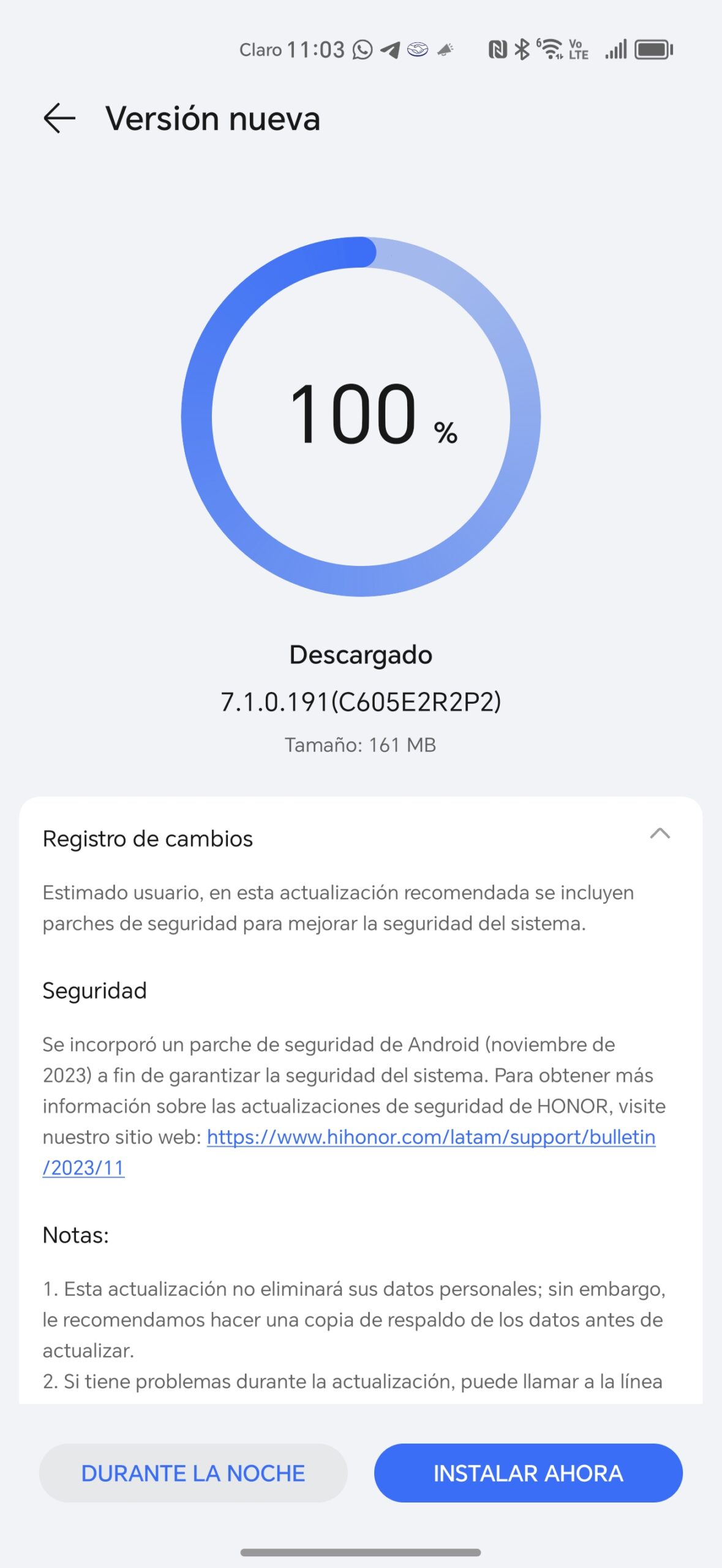Screen dimensions: 722x1568
Task: Go back from Versión nueva screen
Action: point(59,118)
